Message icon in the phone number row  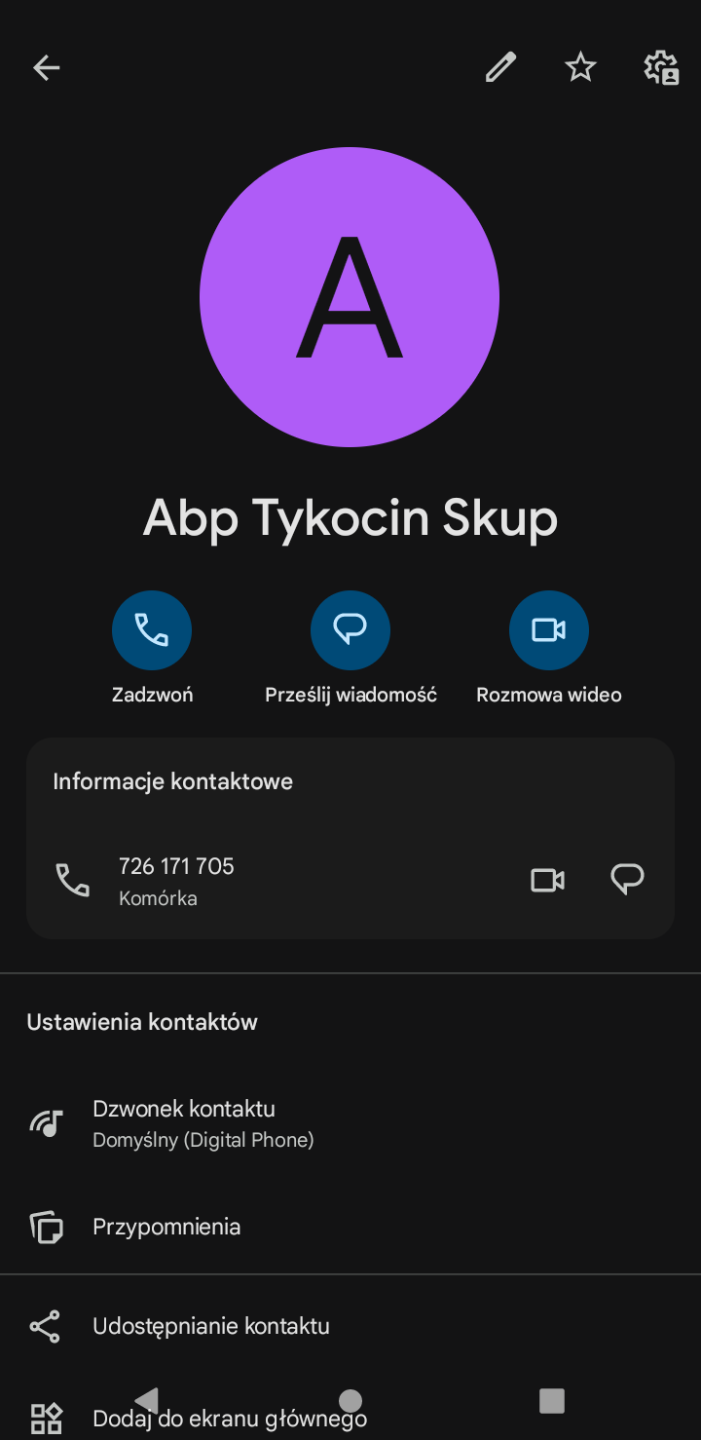coord(627,880)
